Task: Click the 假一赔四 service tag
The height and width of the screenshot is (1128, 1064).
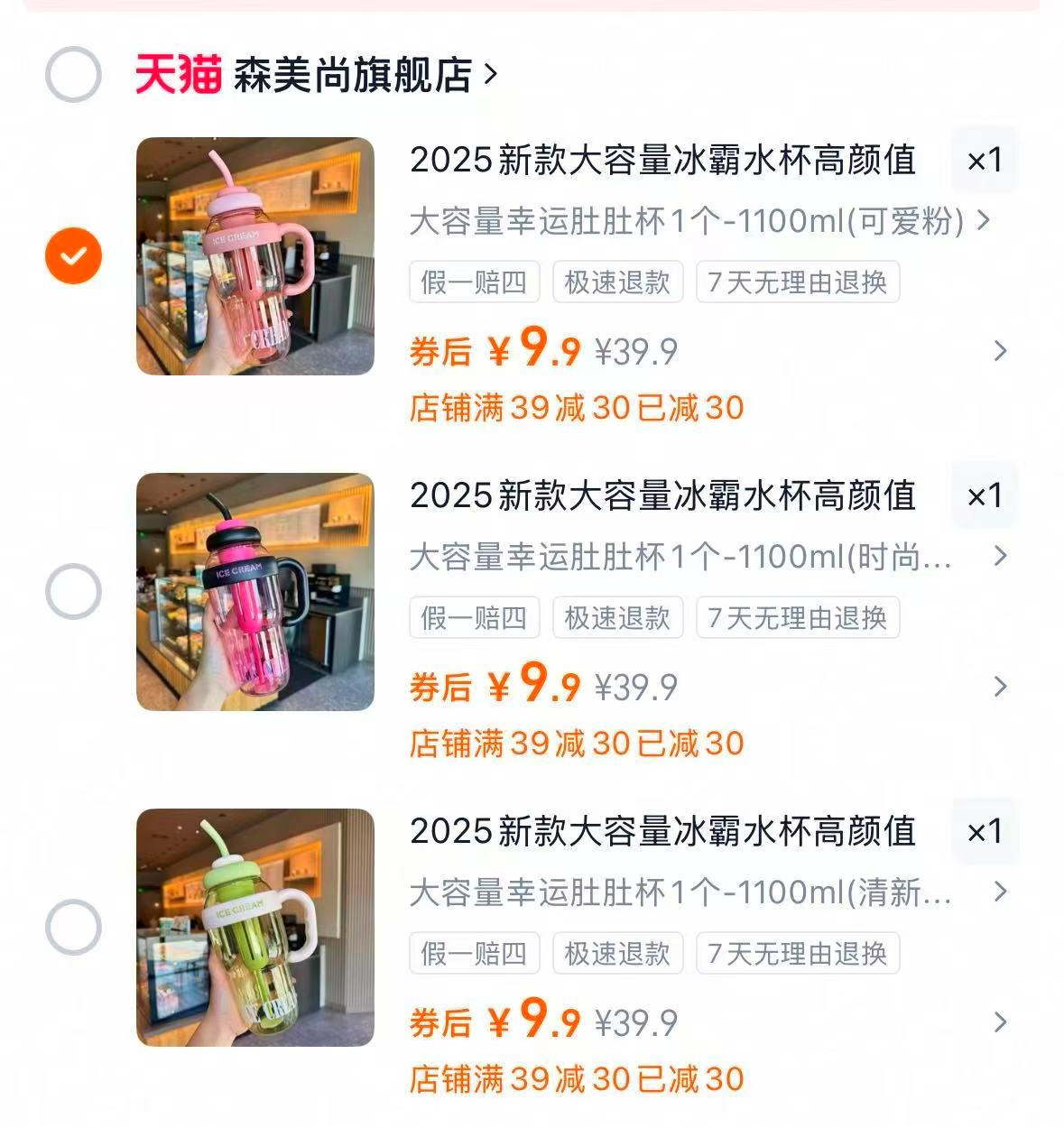Action: click(474, 282)
